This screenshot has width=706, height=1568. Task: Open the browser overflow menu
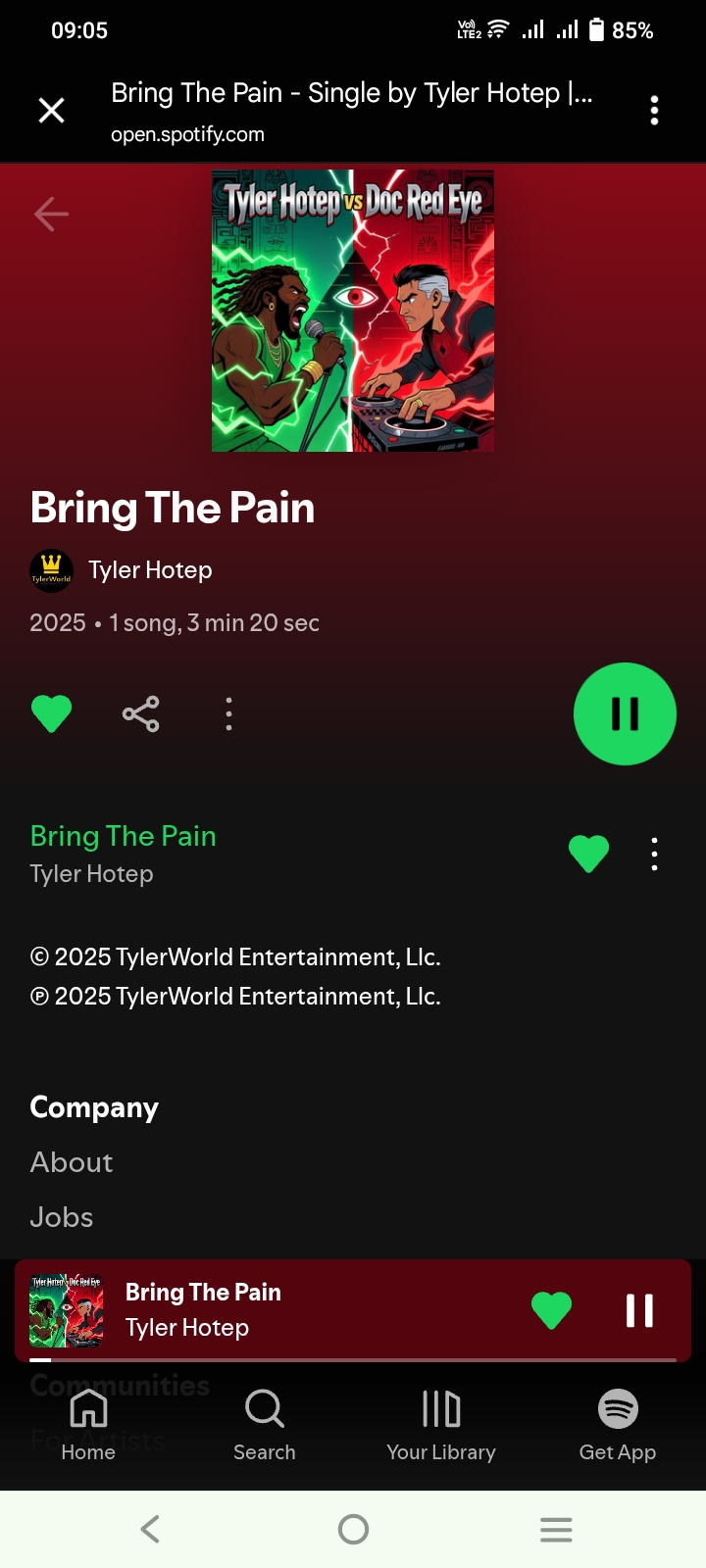coord(654,111)
